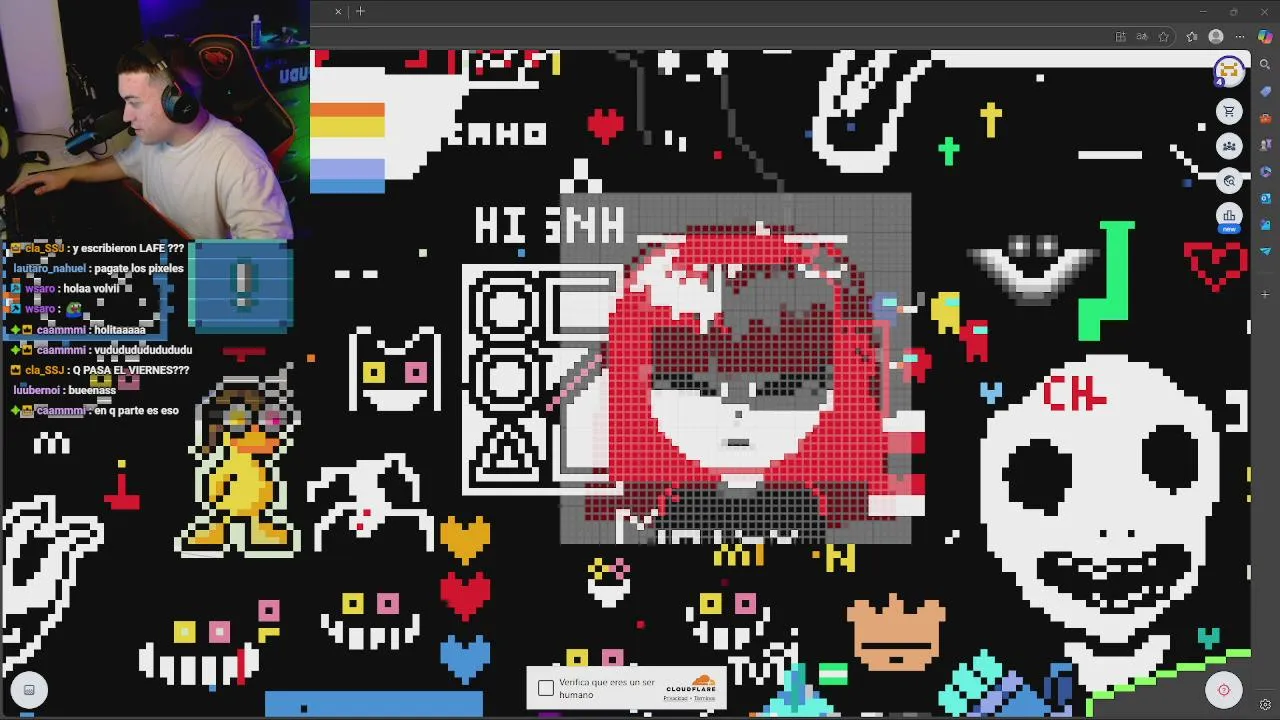
Task: Open the Copilot sidebar icon
Action: (x=1265, y=37)
